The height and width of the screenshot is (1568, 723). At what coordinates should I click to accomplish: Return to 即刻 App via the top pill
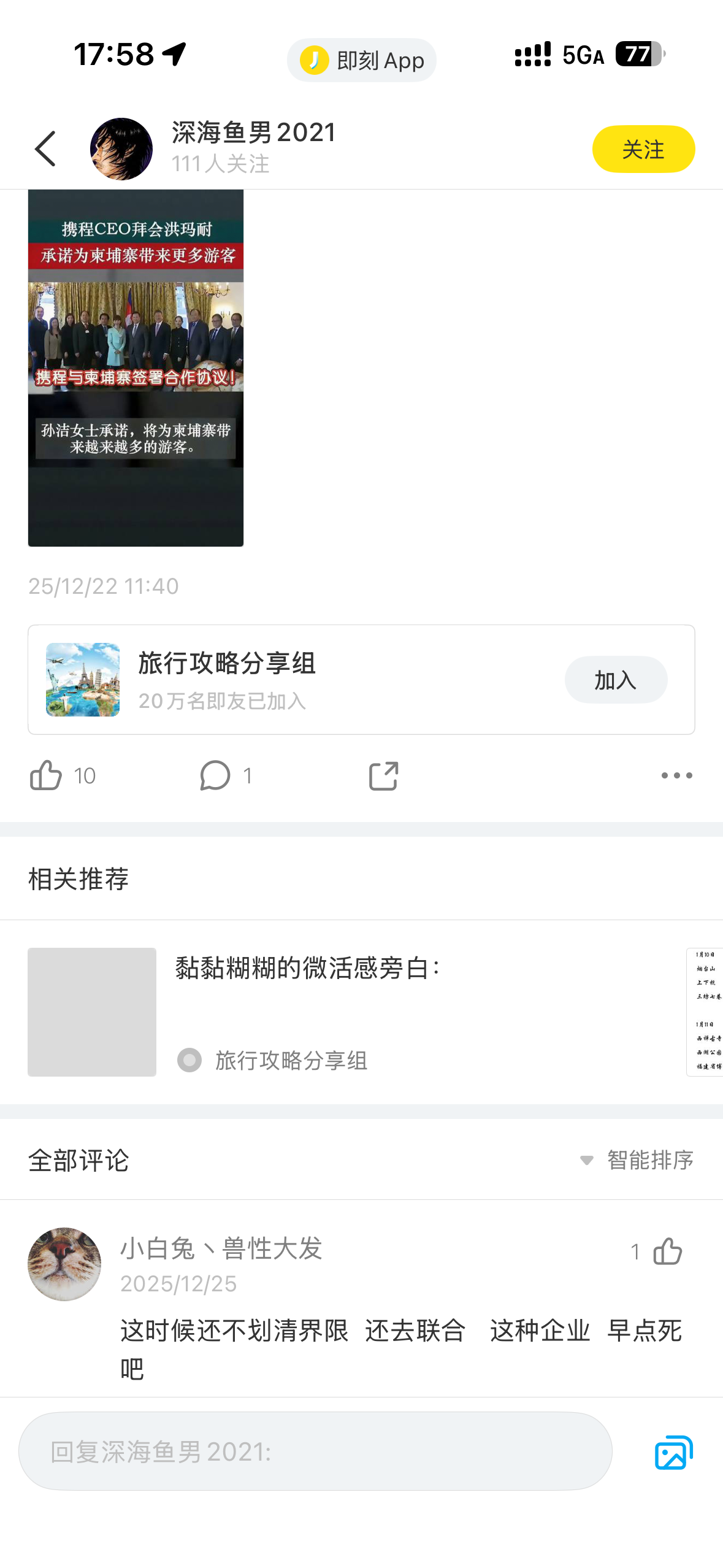(362, 60)
